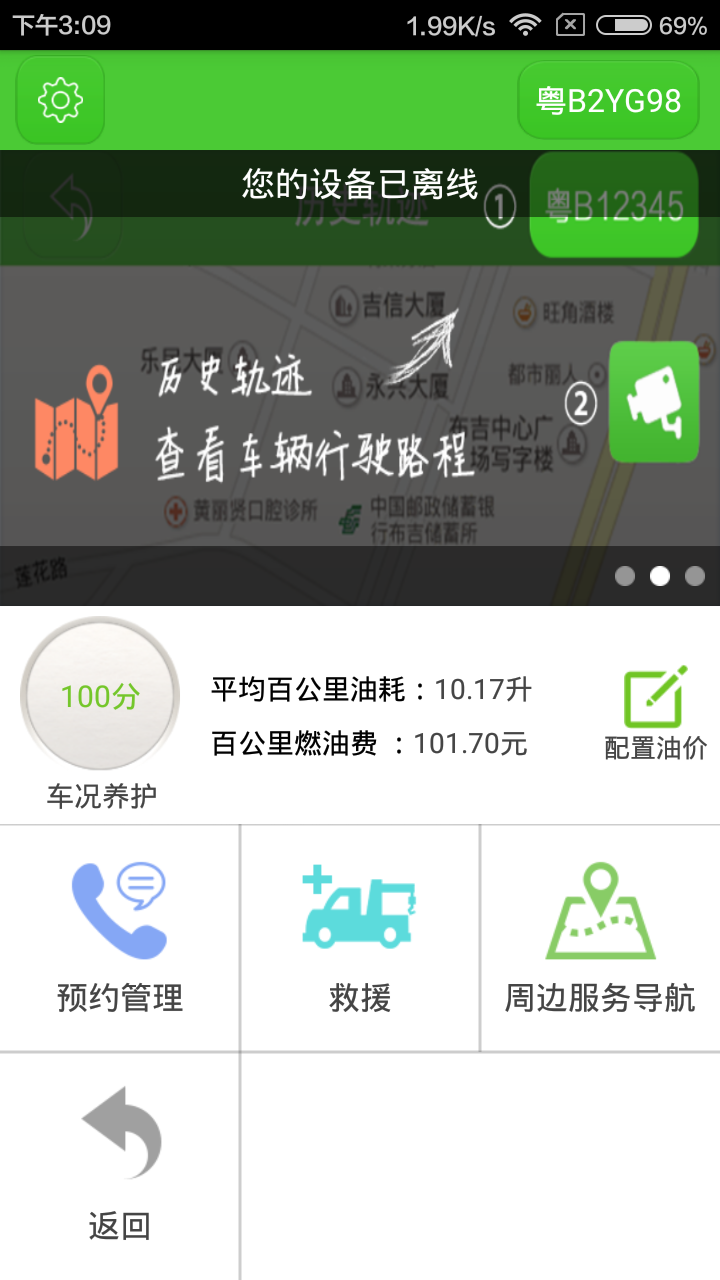Open 配置油价 via the green pencil edit icon
Image resolution: width=720 pixels, height=1280 pixels.
click(652, 696)
